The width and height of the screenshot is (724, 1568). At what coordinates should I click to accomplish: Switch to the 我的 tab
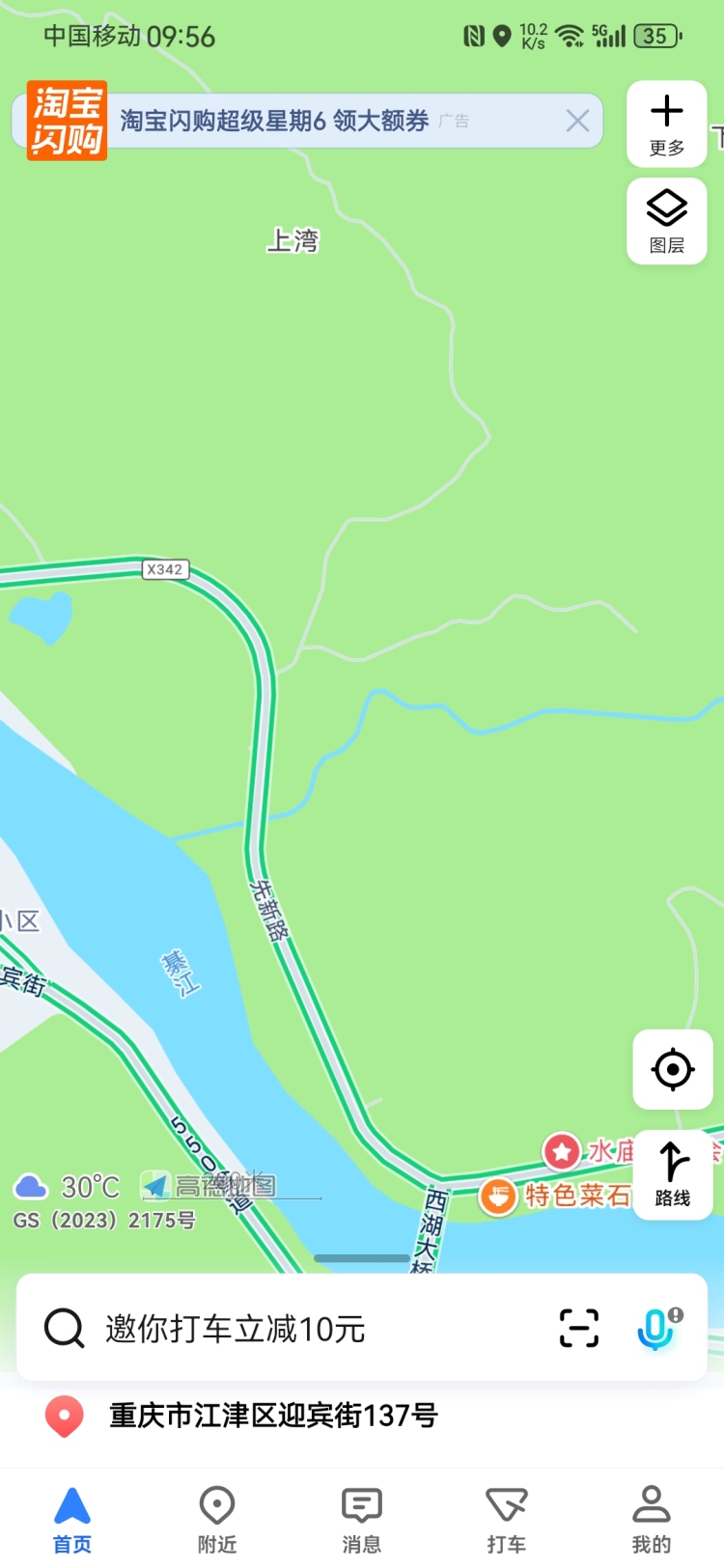pyautogui.click(x=652, y=1520)
